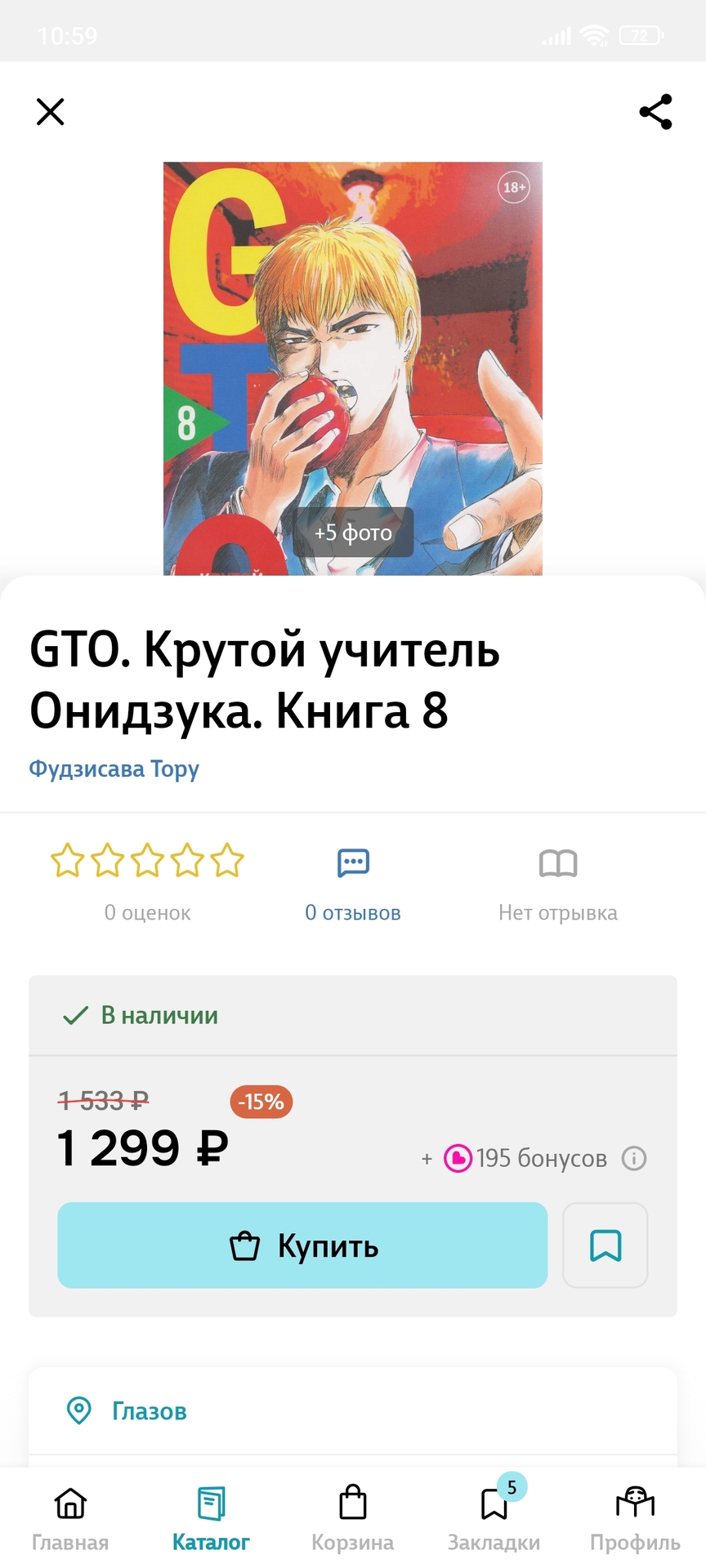Switch to the Профиль tab
Viewport: 706px width, 1568px height.
click(x=635, y=1519)
